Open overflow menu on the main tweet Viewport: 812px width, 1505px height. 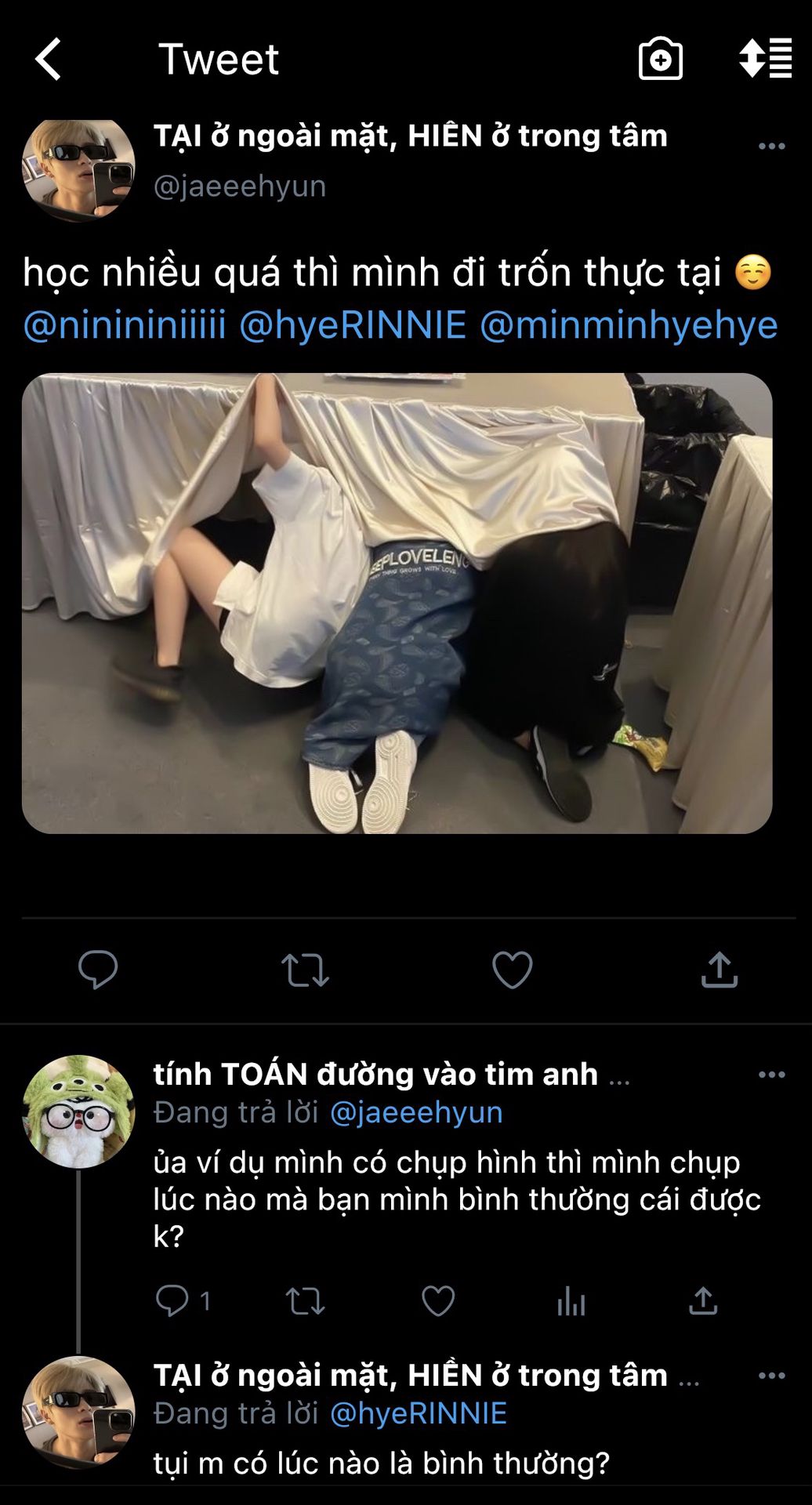pyautogui.click(x=771, y=147)
